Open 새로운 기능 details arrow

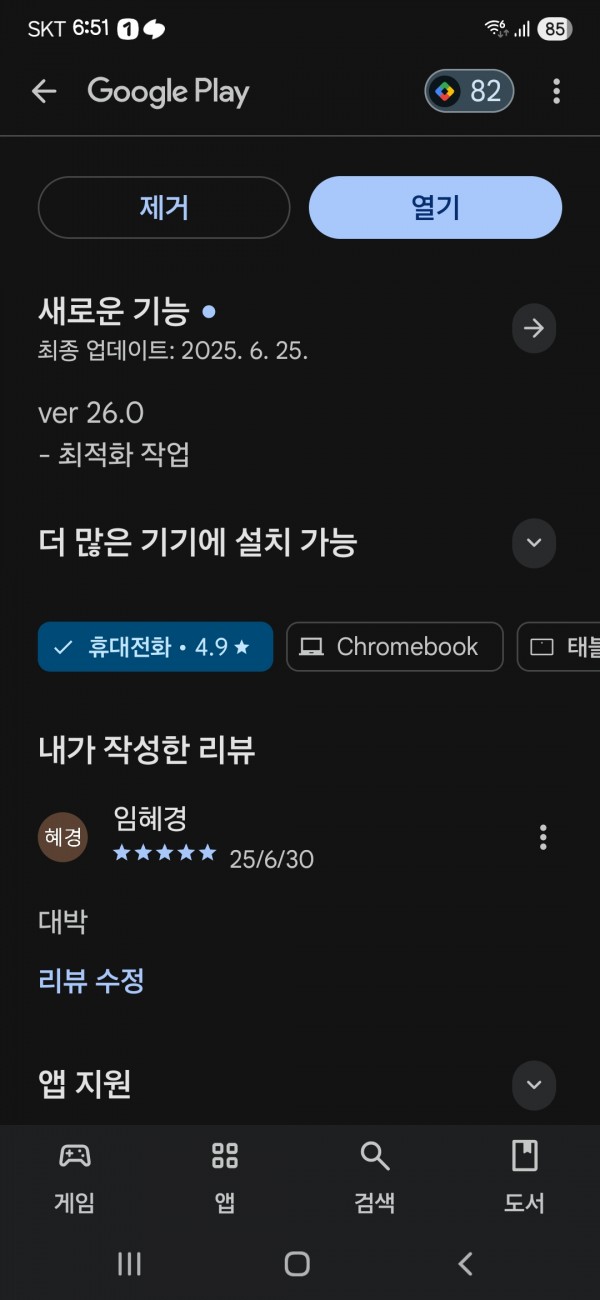click(x=534, y=328)
